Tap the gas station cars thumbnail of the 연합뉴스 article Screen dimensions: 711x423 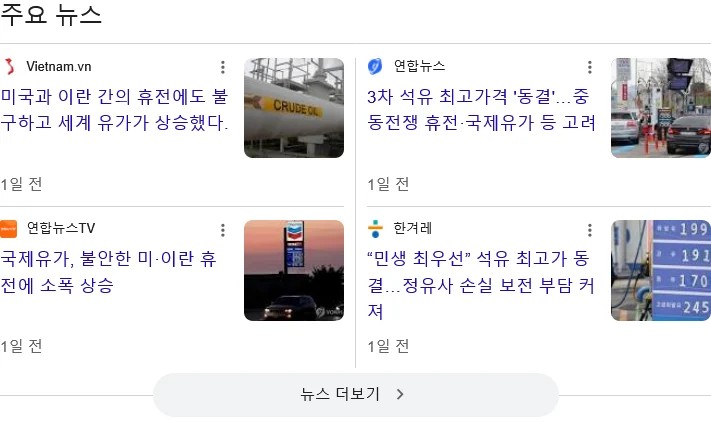(x=660, y=108)
